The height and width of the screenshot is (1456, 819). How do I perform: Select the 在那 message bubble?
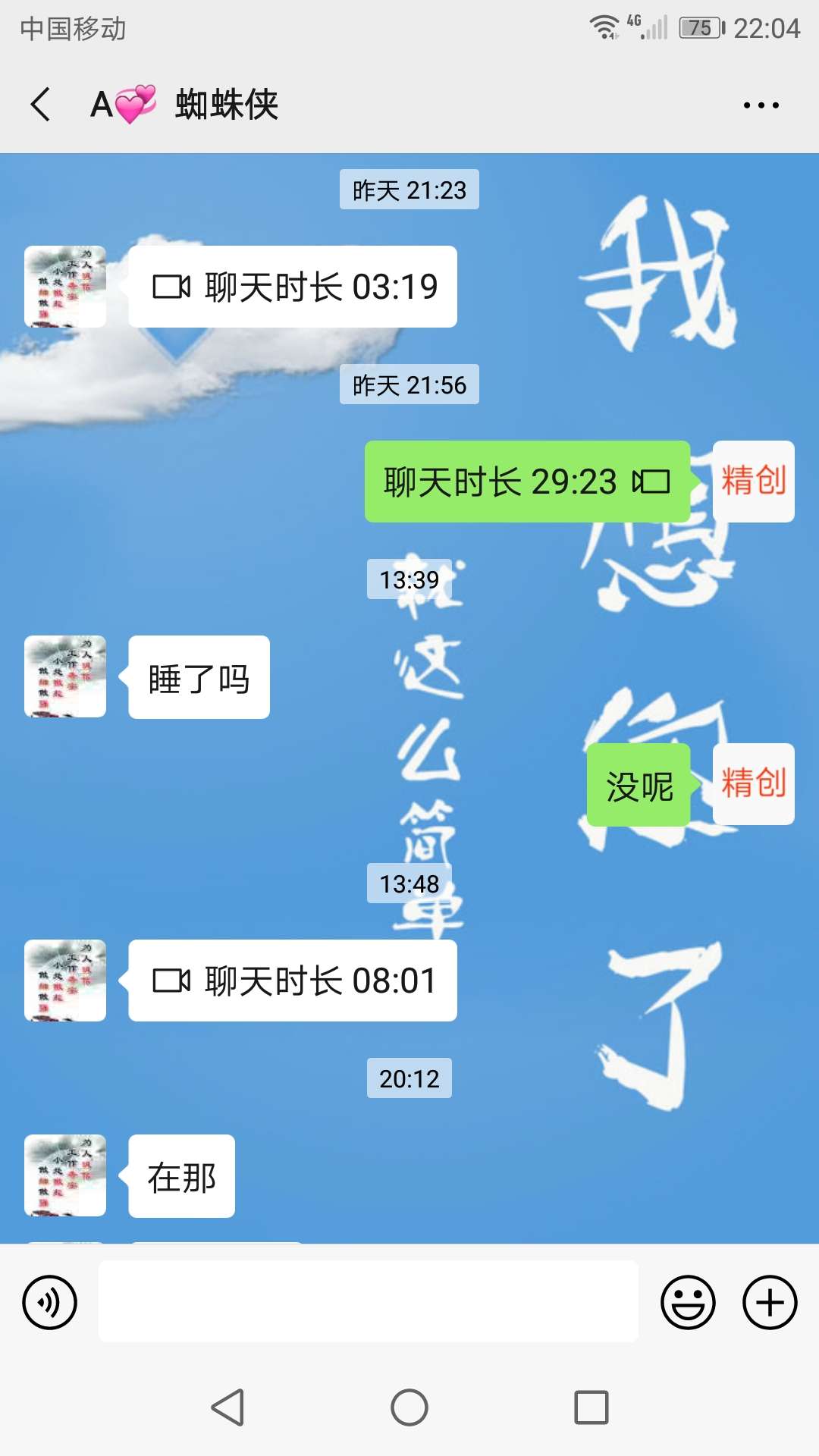[180, 1175]
